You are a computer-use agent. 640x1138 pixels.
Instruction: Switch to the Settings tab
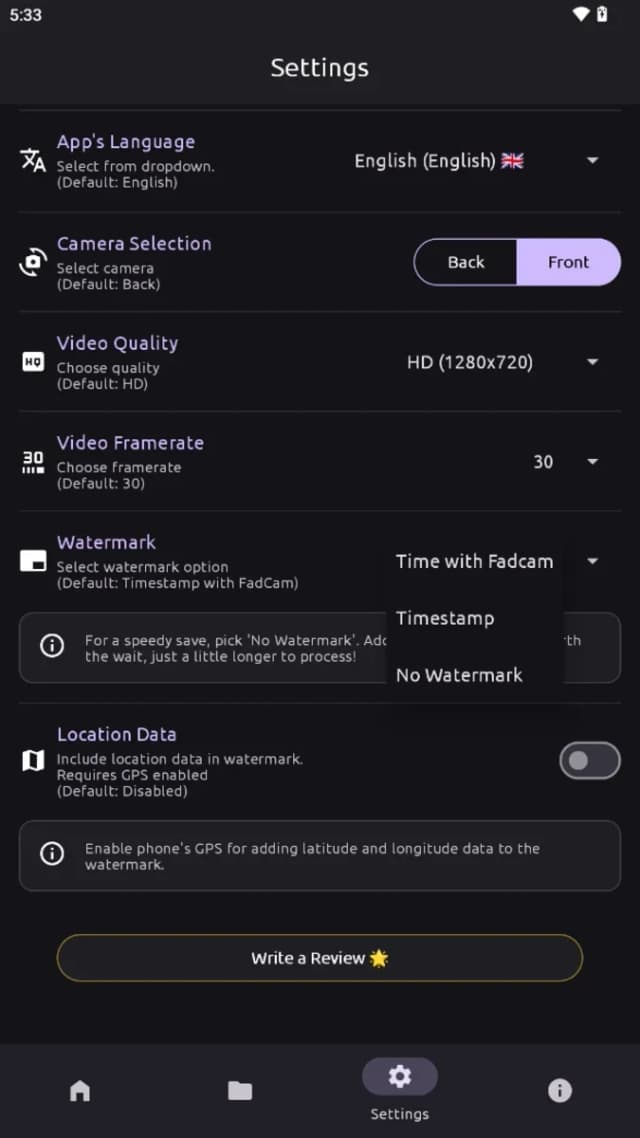click(x=400, y=1089)
